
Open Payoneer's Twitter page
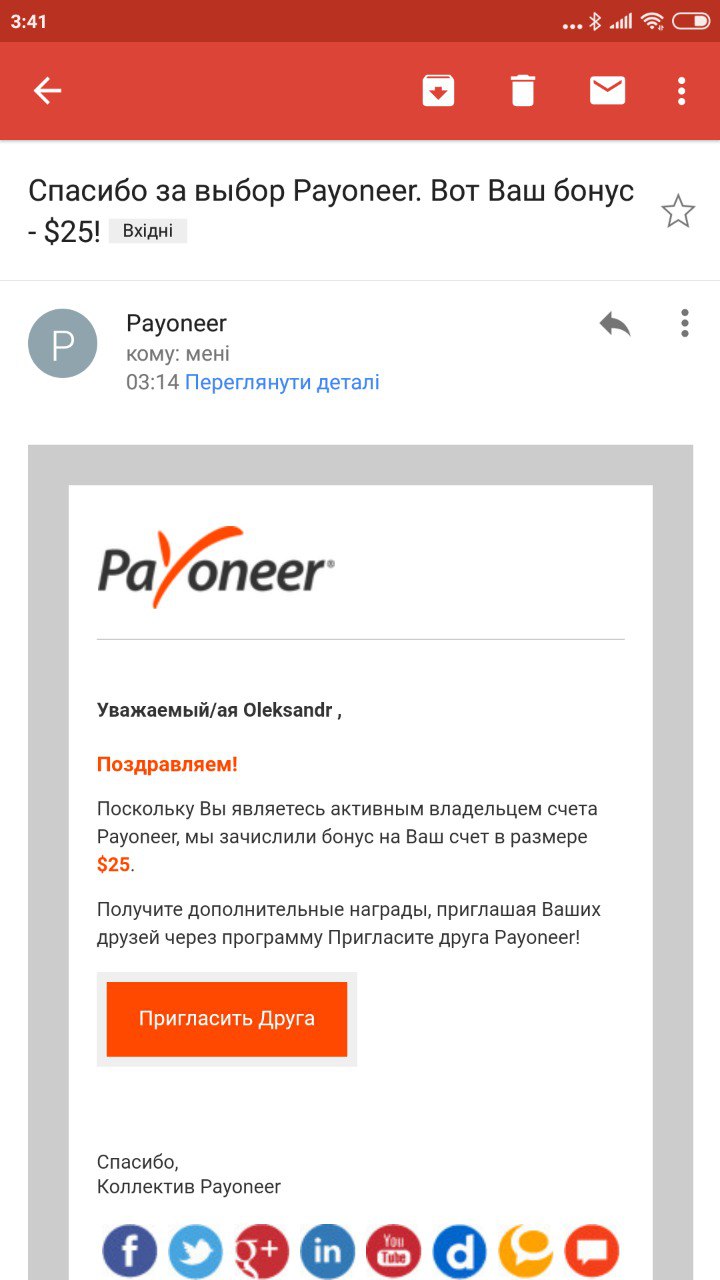(x=196, y=1251)
